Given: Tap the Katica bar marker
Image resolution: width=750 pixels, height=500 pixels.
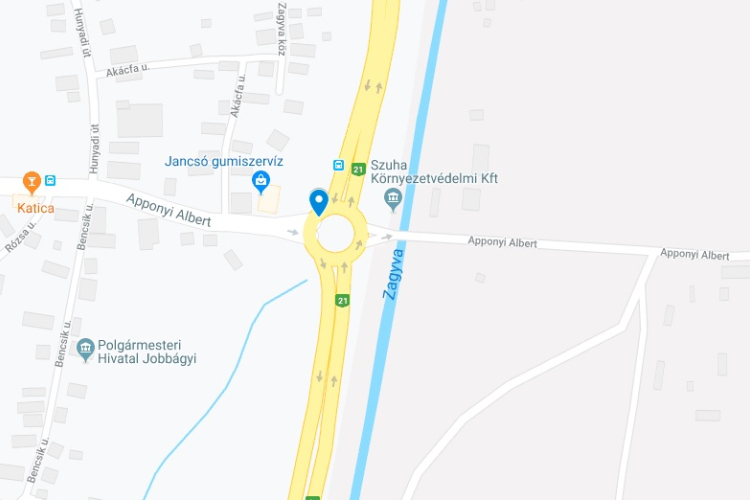Looking at the screenshot, I should tap(32, 182).
